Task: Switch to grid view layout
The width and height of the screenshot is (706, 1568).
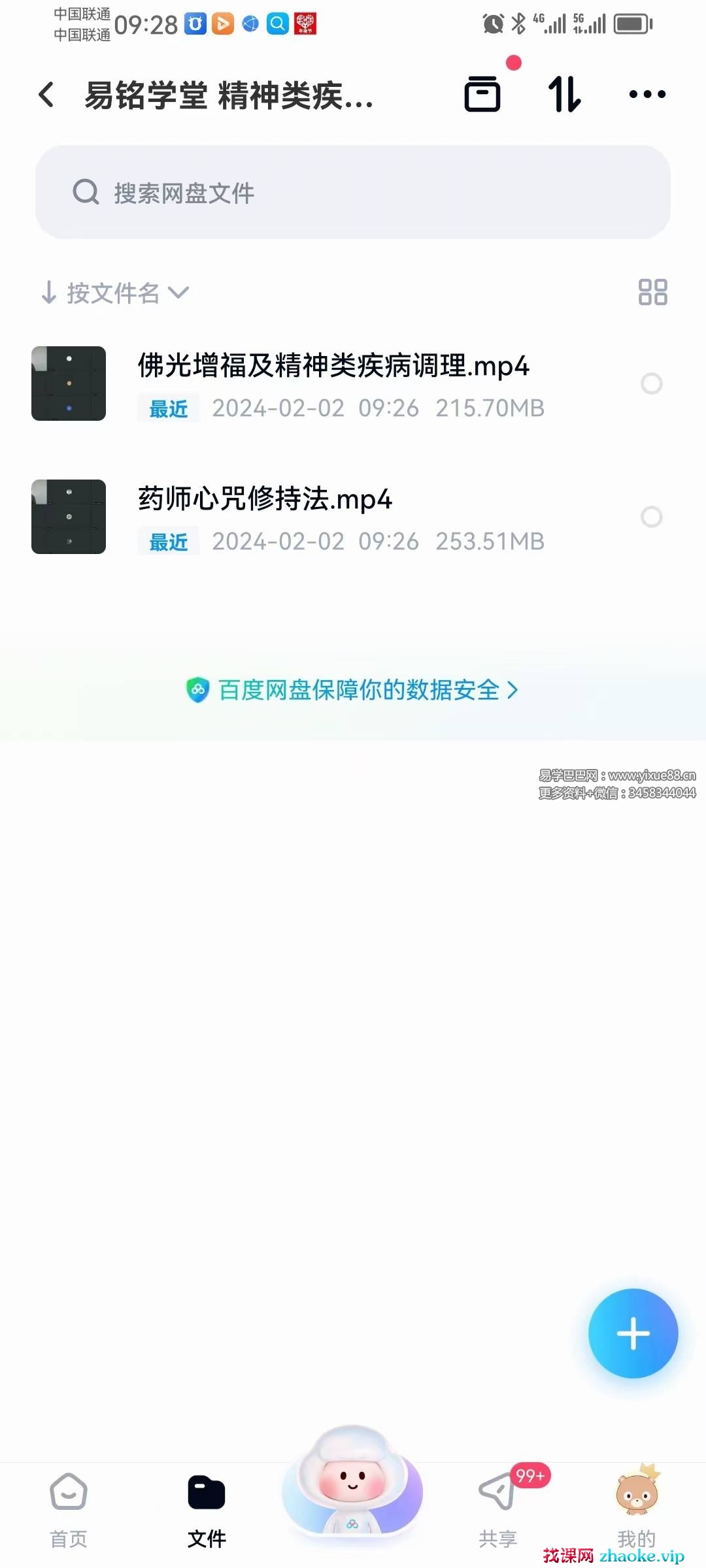Action: [x=652, y=292]
